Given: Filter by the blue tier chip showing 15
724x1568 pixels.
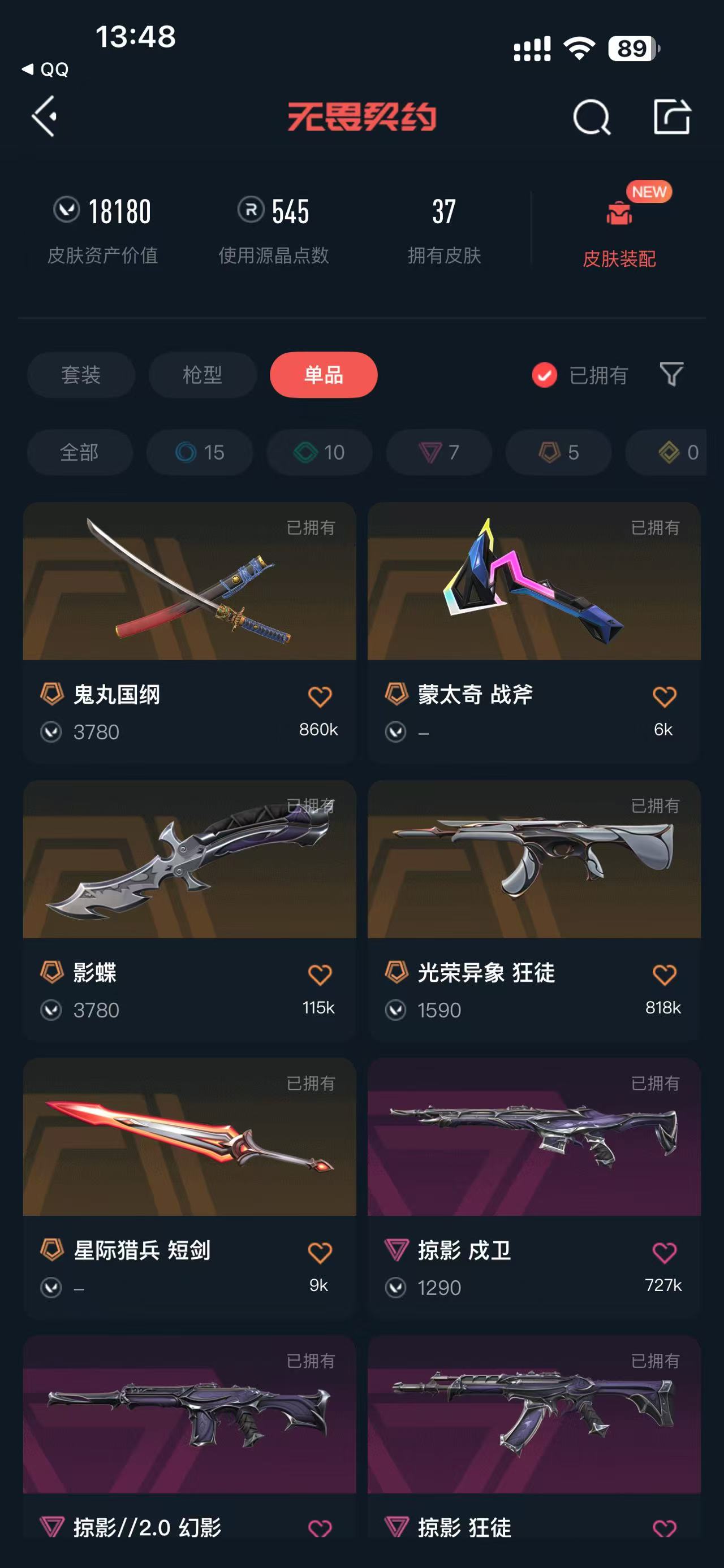Looking at the screenshot, I should pyautogui.click(x=200, y=452).
